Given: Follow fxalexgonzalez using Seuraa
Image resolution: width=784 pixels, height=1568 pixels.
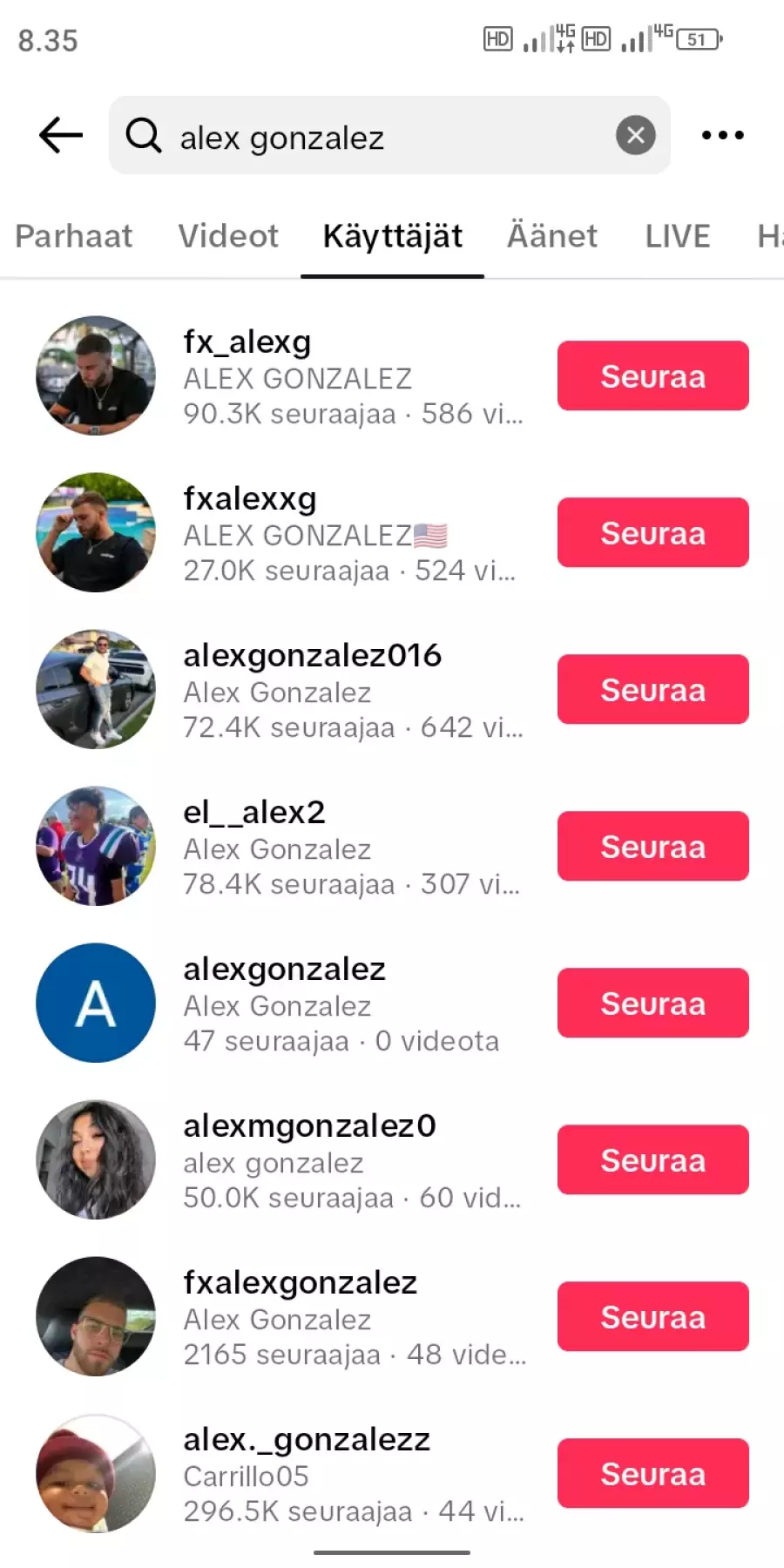Looking at the screenshot, I should coord(653,1316).
